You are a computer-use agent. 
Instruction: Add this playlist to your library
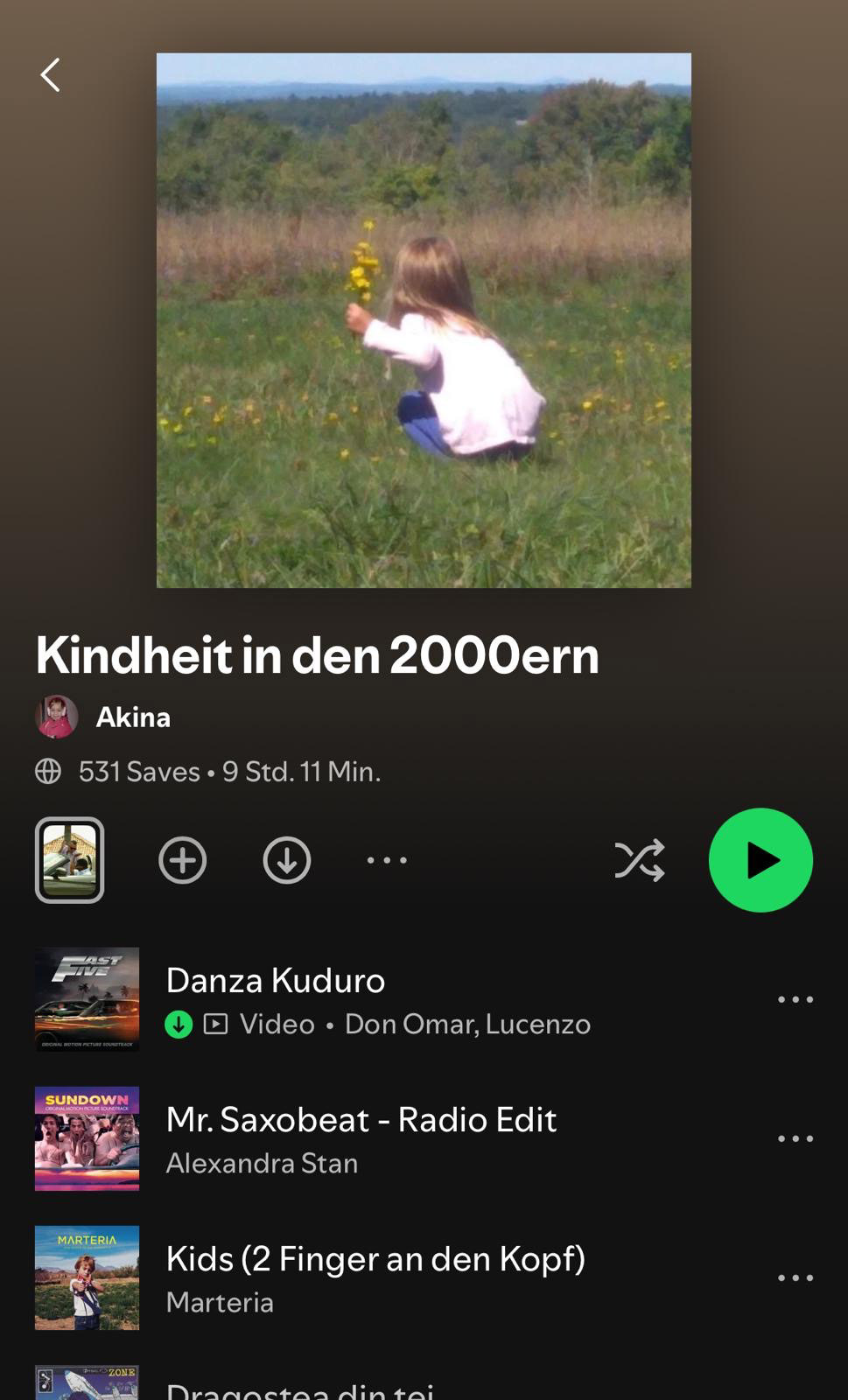click(182, 860)
